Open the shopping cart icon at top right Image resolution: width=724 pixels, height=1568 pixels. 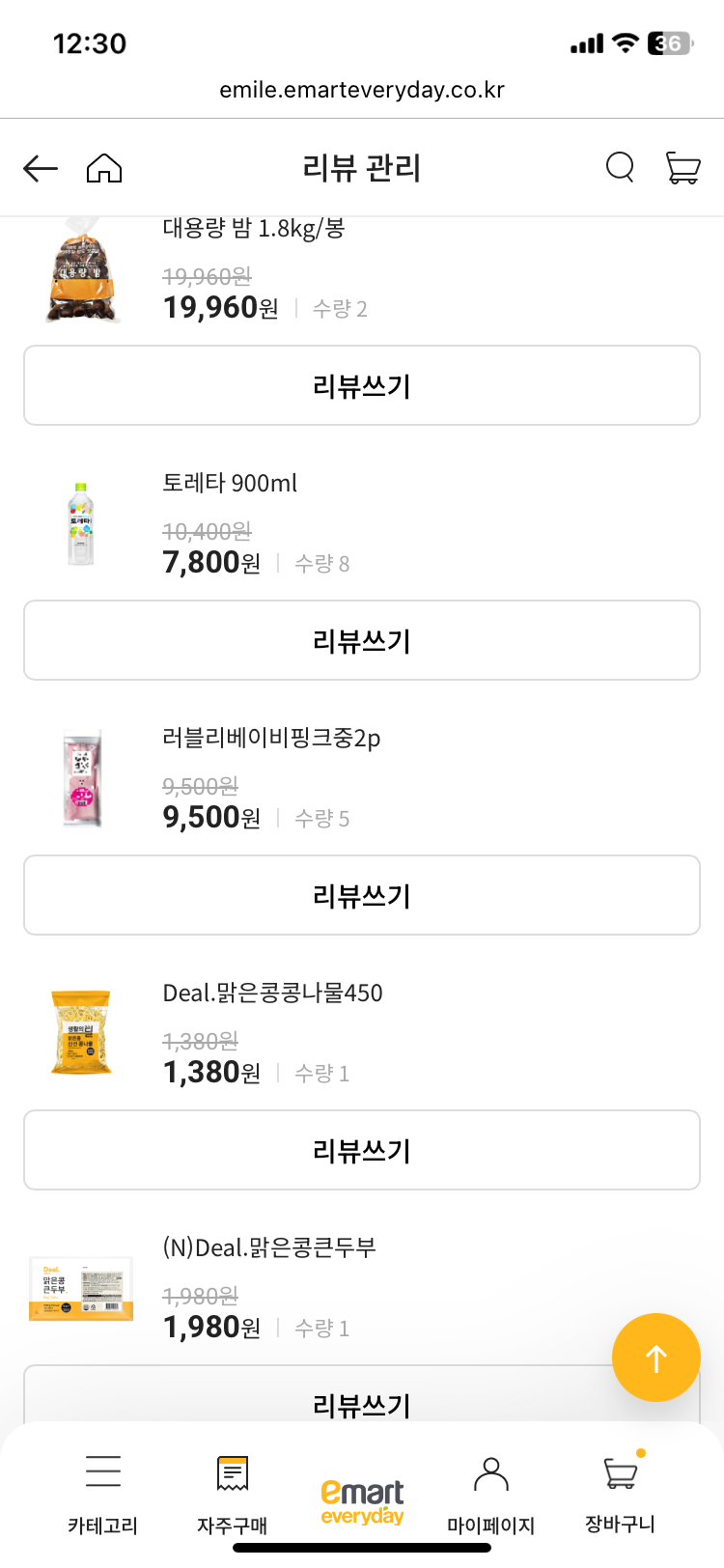(682, 167)
